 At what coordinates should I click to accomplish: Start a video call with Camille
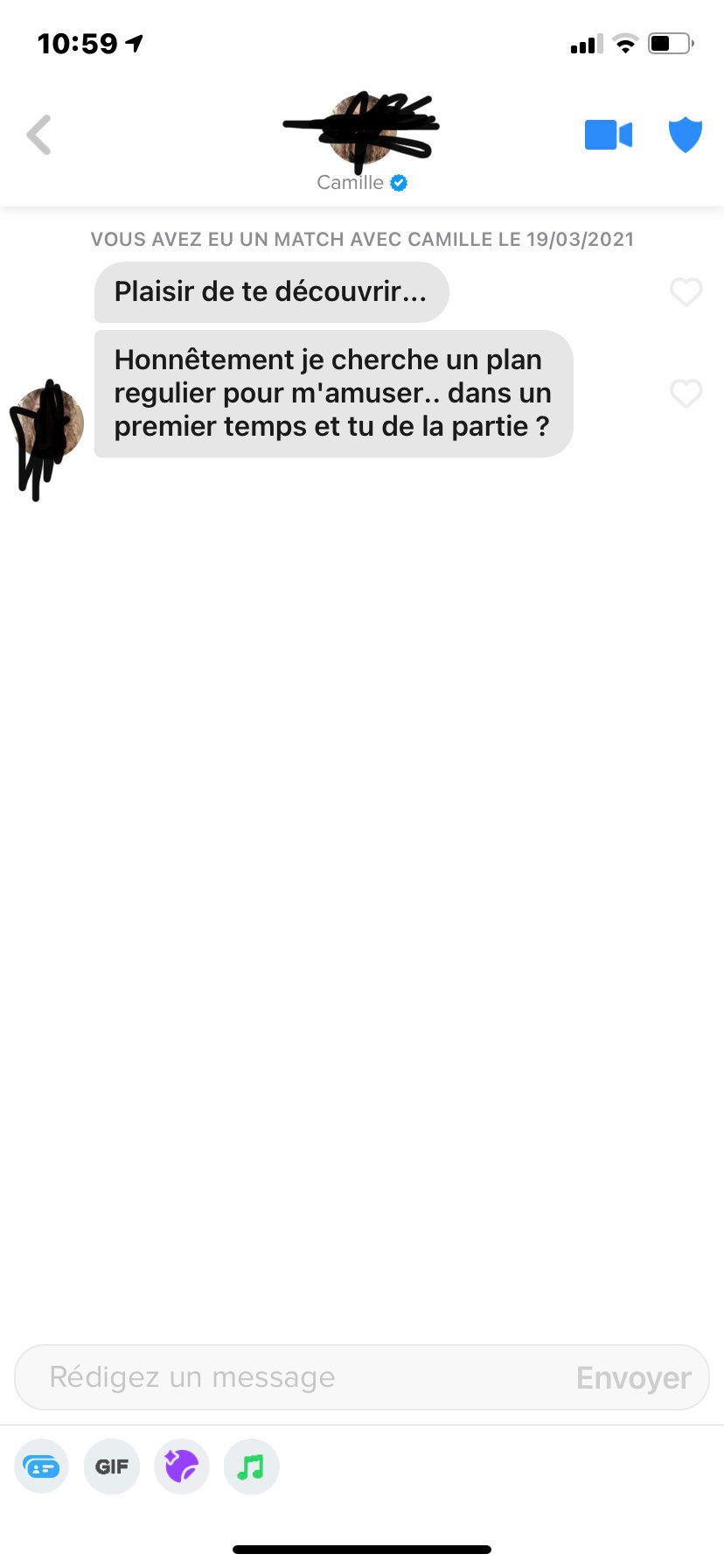click(x=608, y=135)
